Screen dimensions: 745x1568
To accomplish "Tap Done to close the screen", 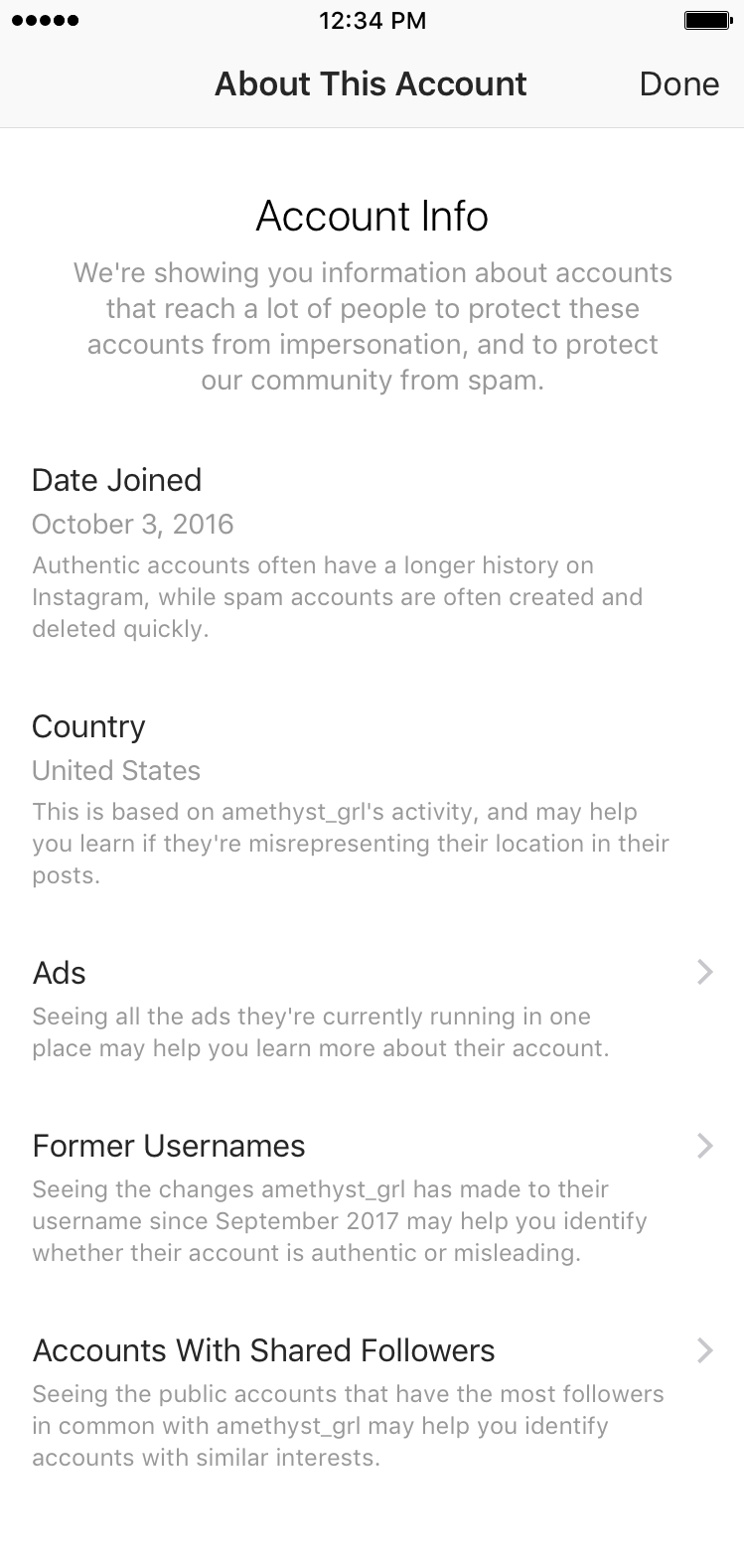I will 679,84.
